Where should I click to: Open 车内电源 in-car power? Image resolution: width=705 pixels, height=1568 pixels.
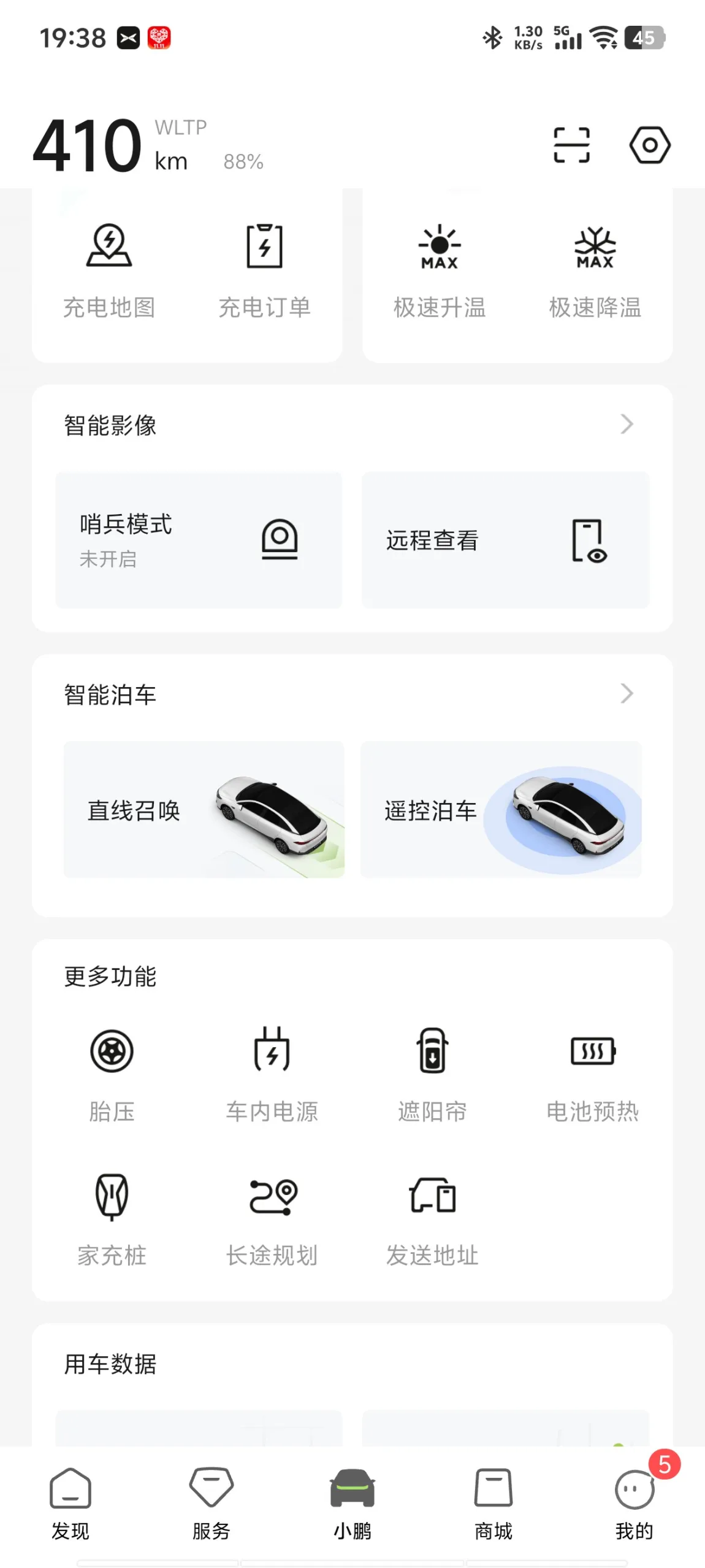pos(272,1074)
